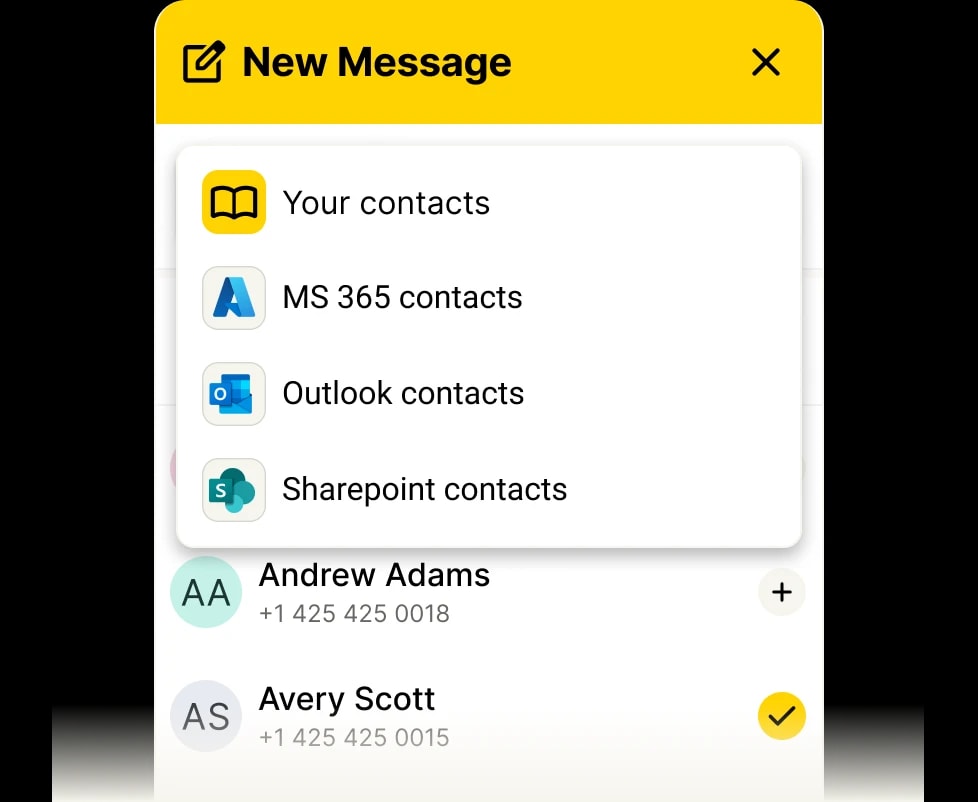Select Your contacts source

coord(386,203)
